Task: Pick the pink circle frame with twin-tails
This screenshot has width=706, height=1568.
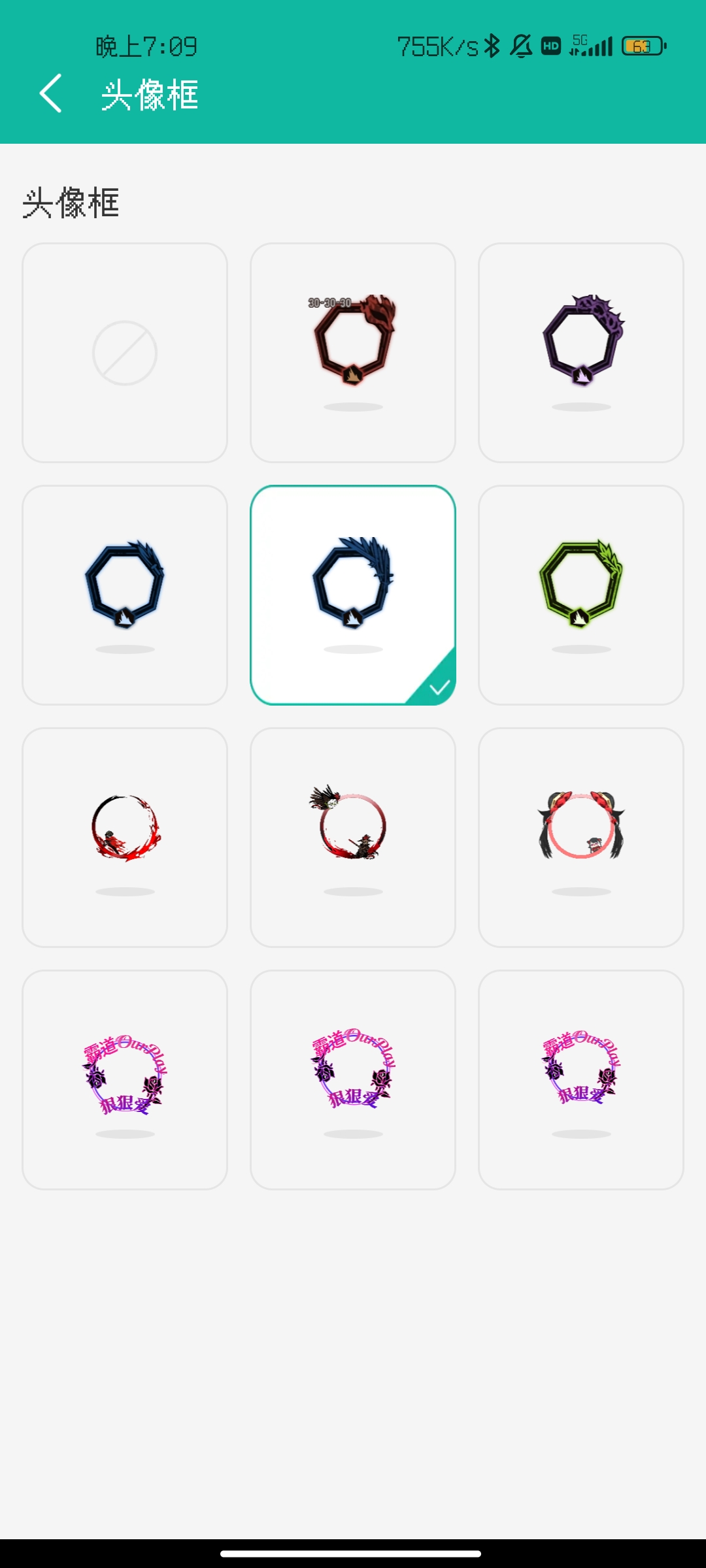Action: click(581, 837)
